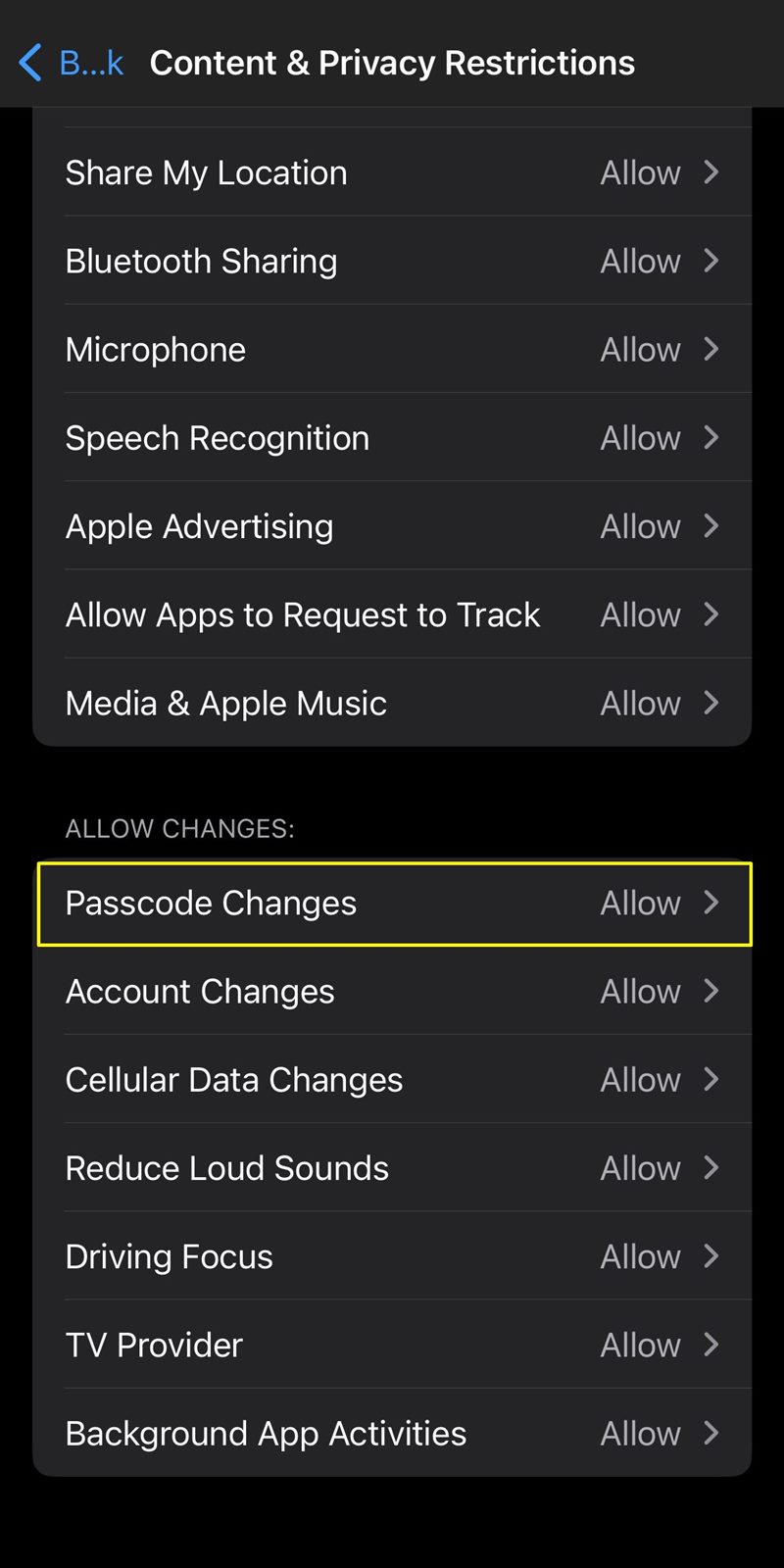Open Apple Advertising settings
The height and width of the screenshot is (1568, 784).
pos(392,526)
